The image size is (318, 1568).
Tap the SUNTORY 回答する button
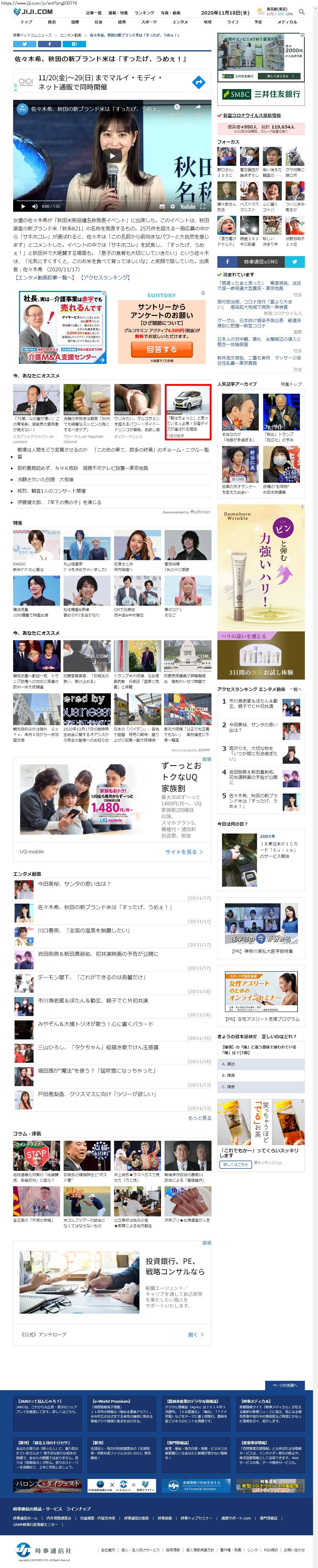click(162, 349)
